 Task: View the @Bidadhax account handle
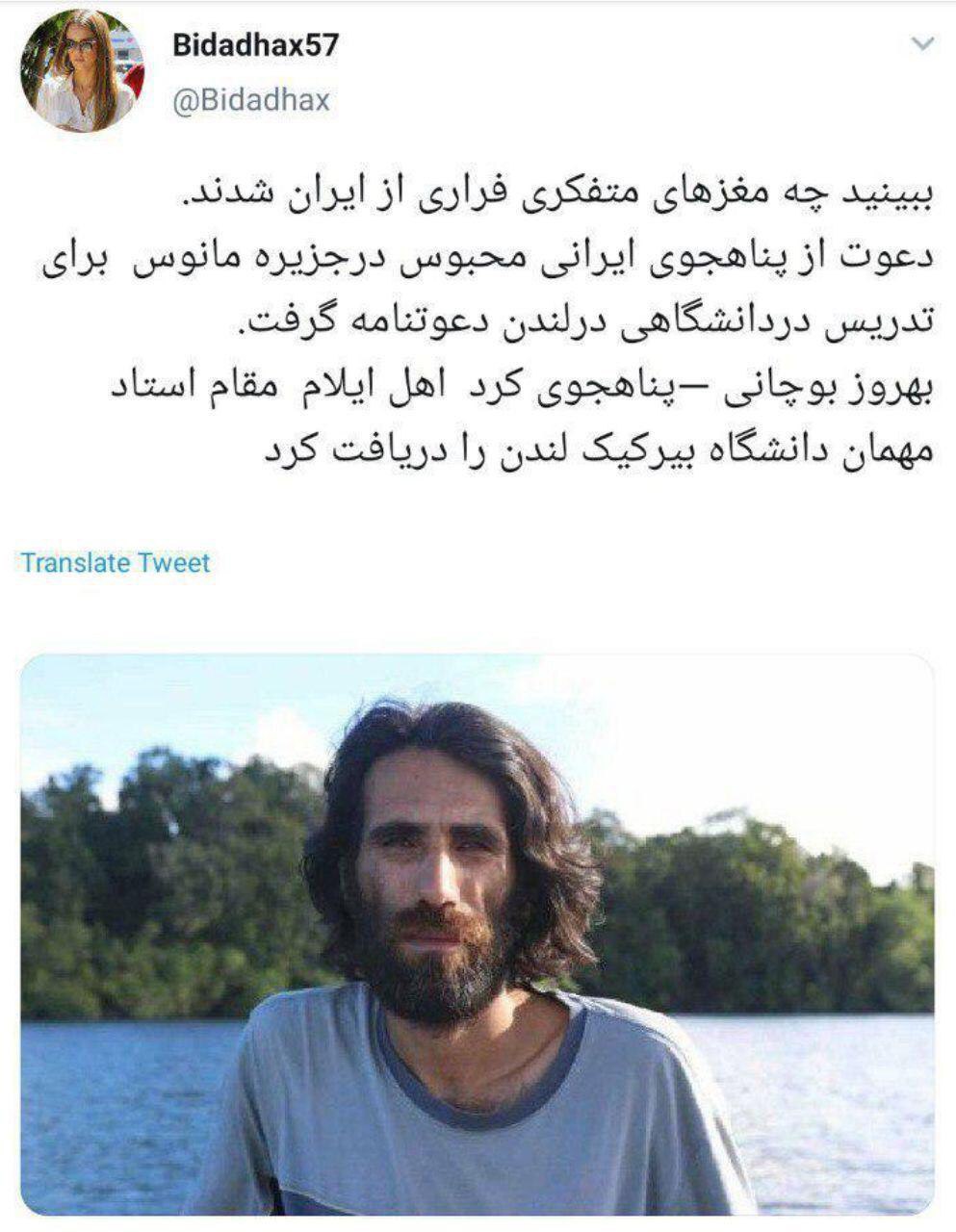point(250,100)
